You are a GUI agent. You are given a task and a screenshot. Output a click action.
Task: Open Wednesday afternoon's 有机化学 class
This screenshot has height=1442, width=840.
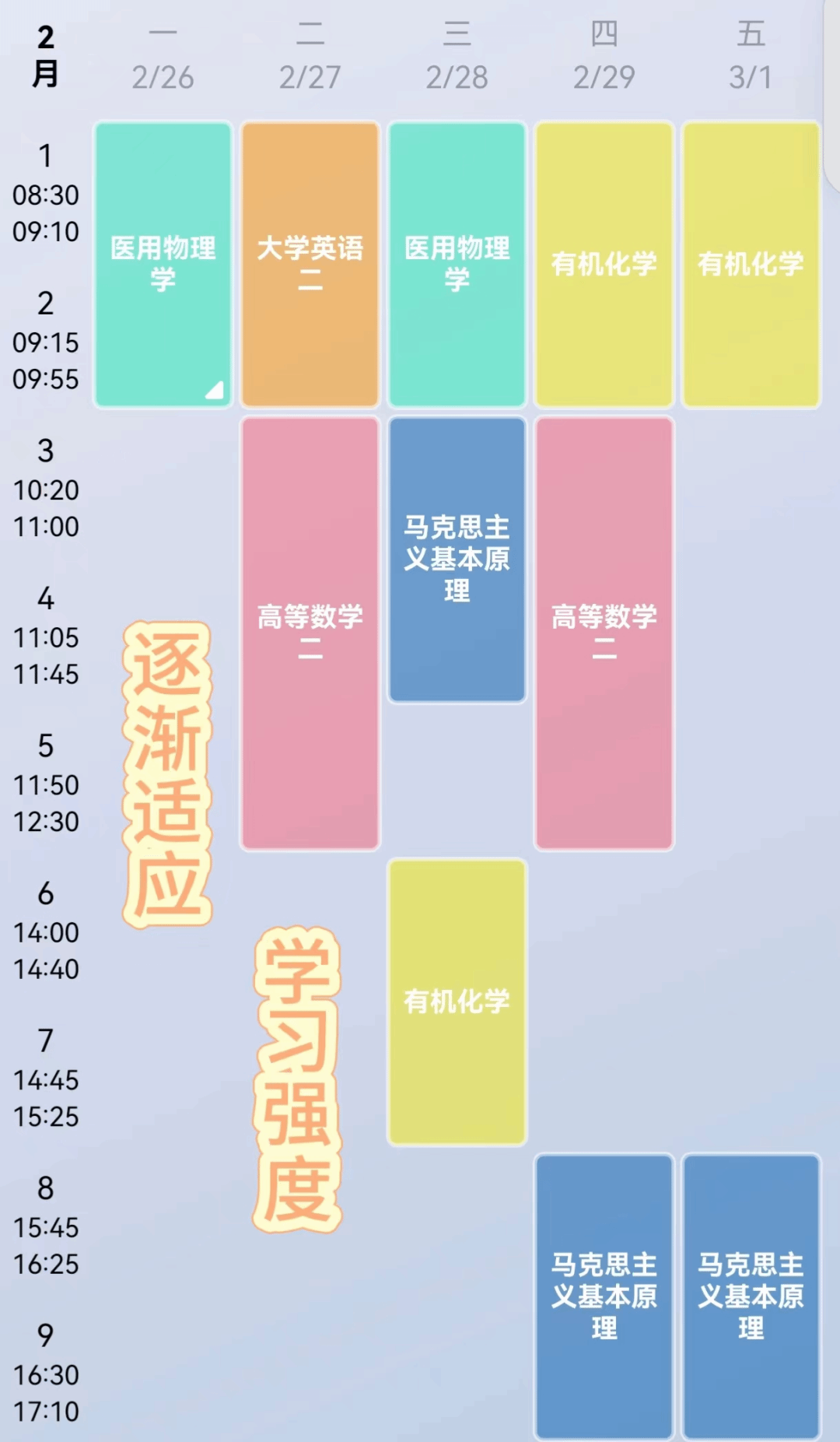click(x=457, y=1002)
